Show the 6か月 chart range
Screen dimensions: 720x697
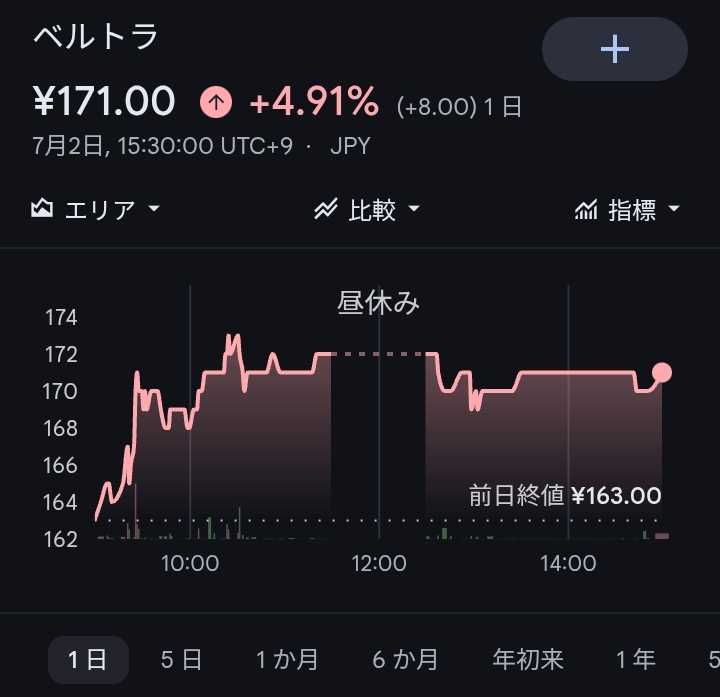pos(405,660)
